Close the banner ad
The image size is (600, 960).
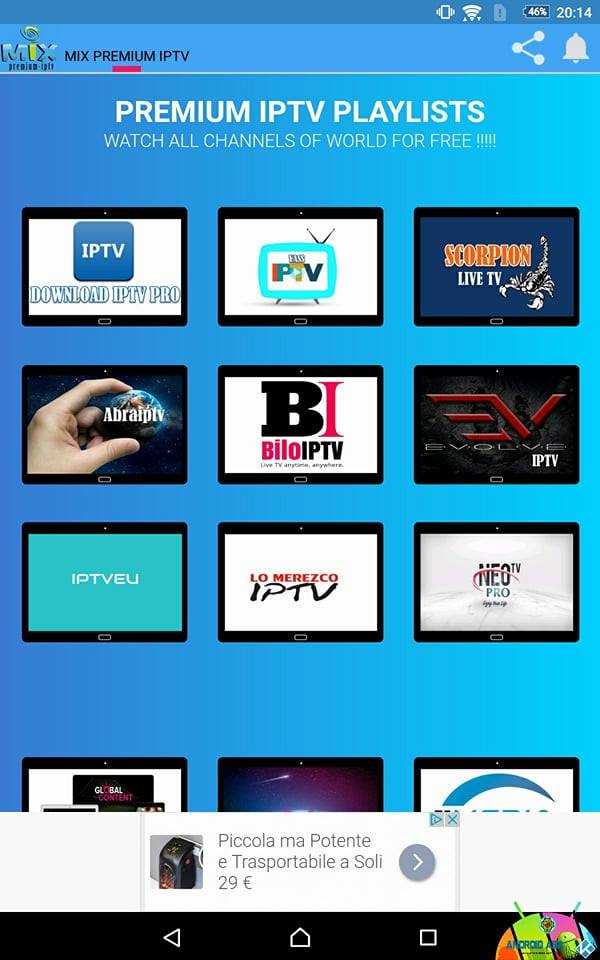(452, 819)
